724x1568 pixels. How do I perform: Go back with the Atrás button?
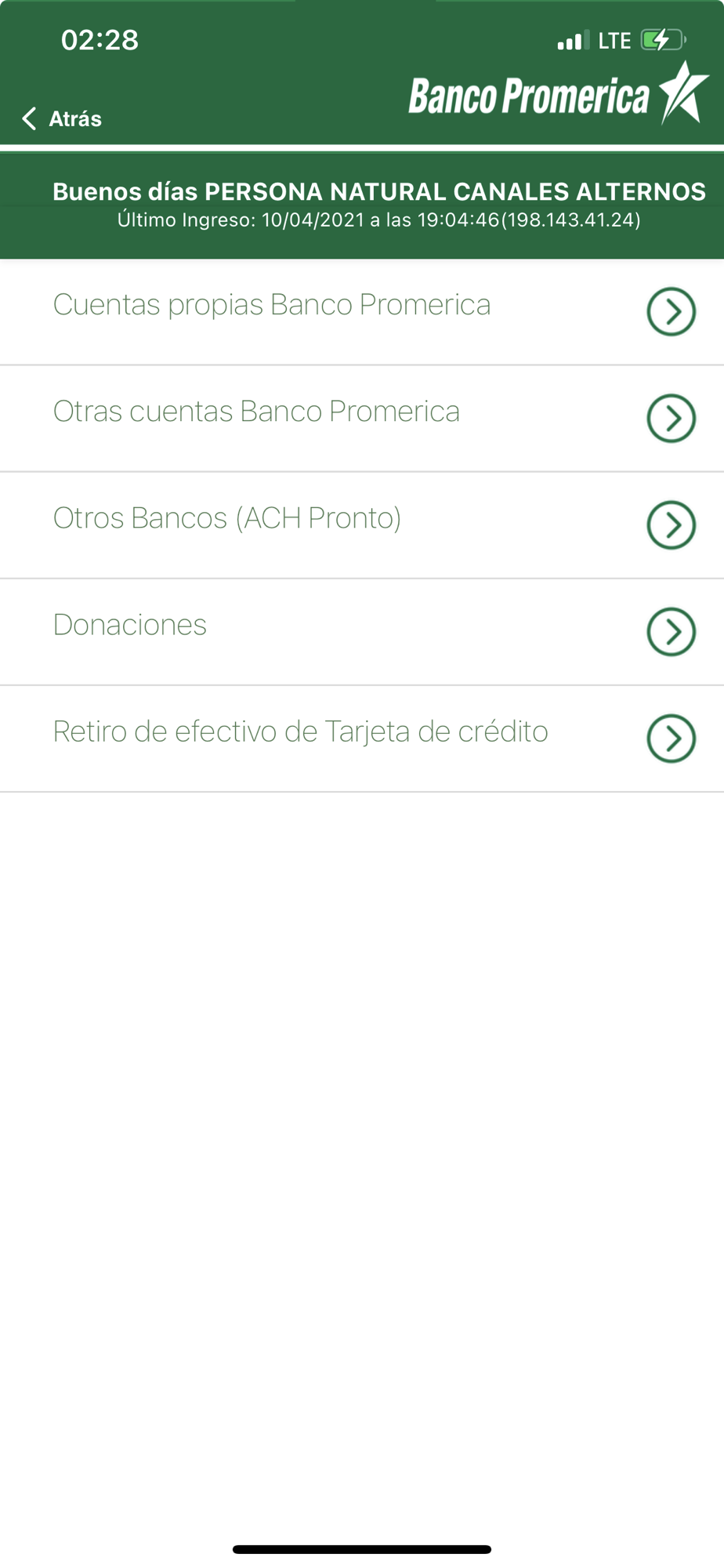[63, 118]
